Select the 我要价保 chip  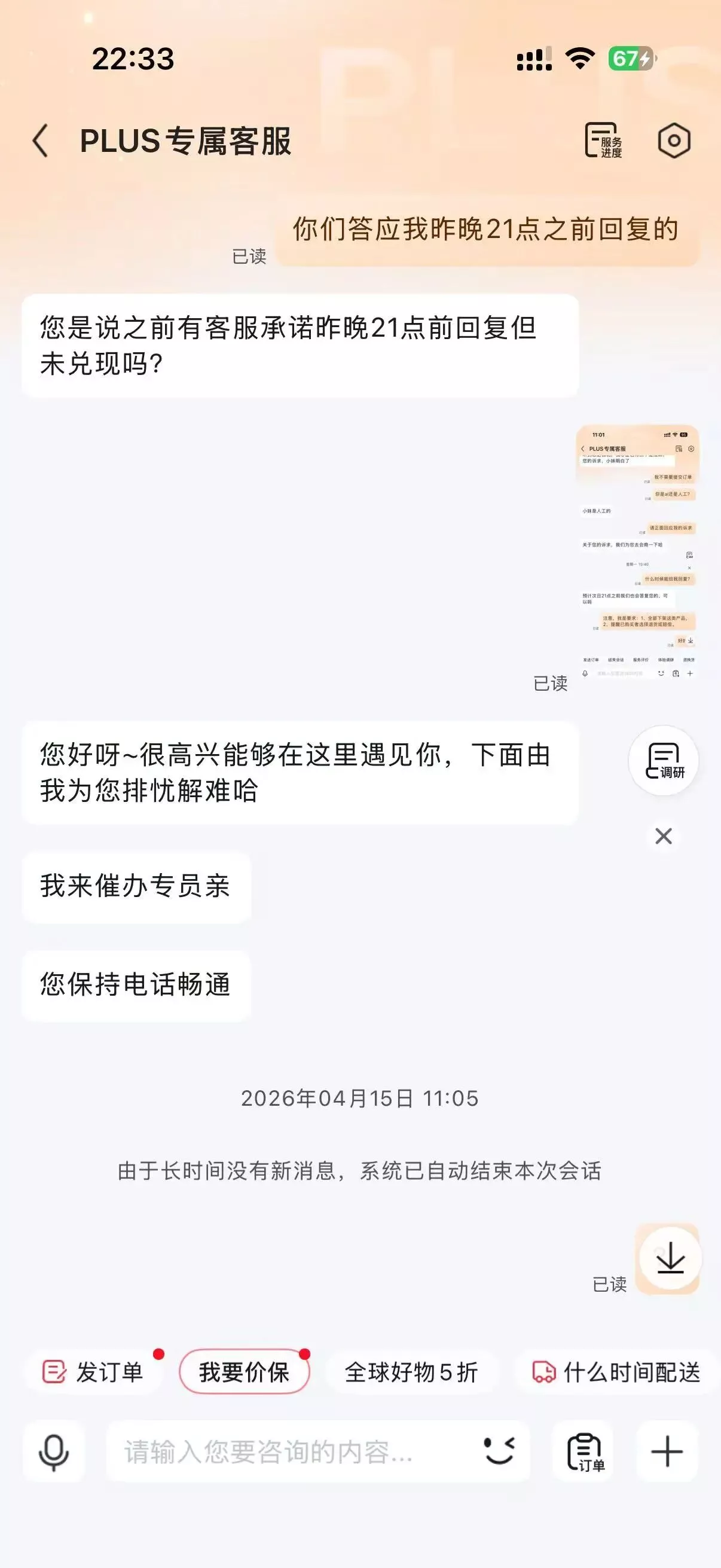pos(244,1372)
